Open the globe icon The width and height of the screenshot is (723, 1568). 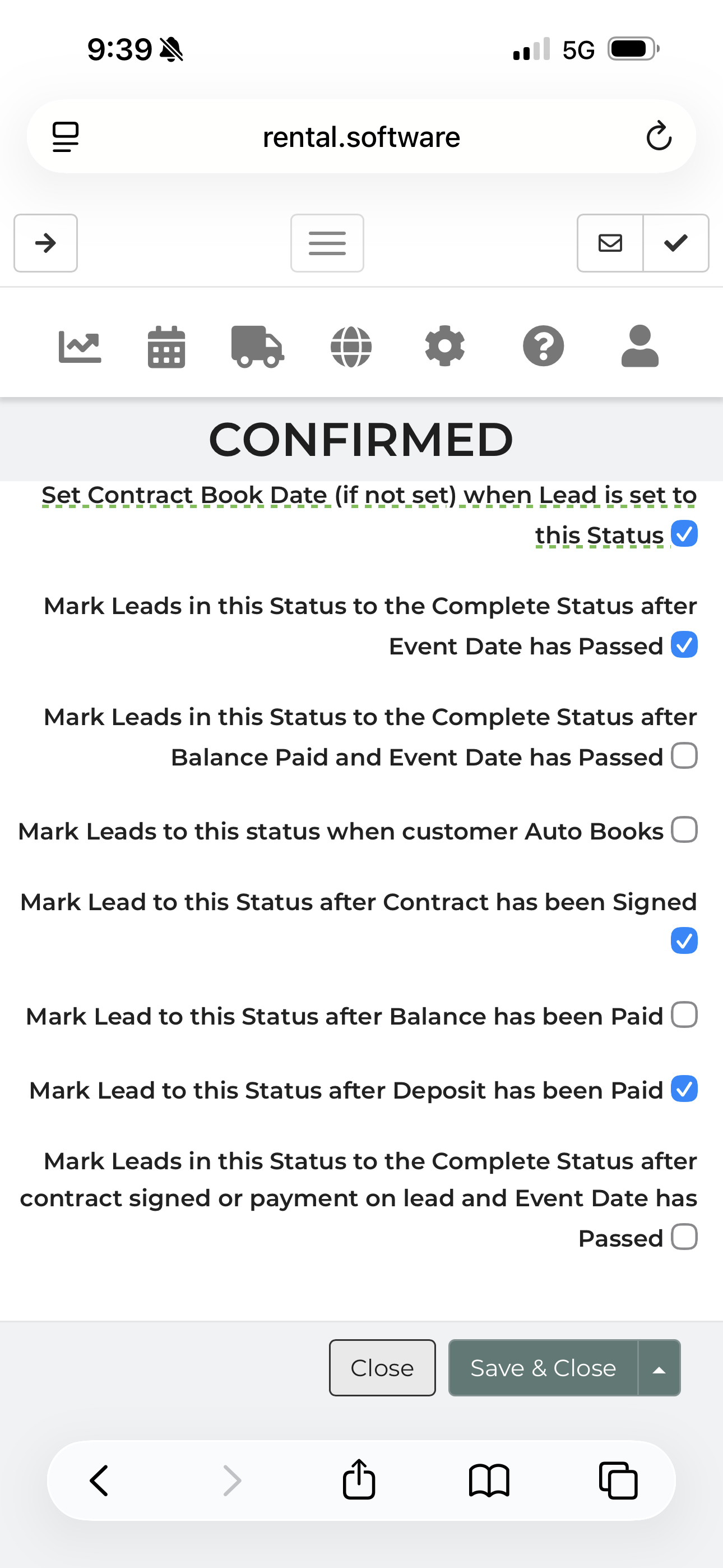click(351, 347)
